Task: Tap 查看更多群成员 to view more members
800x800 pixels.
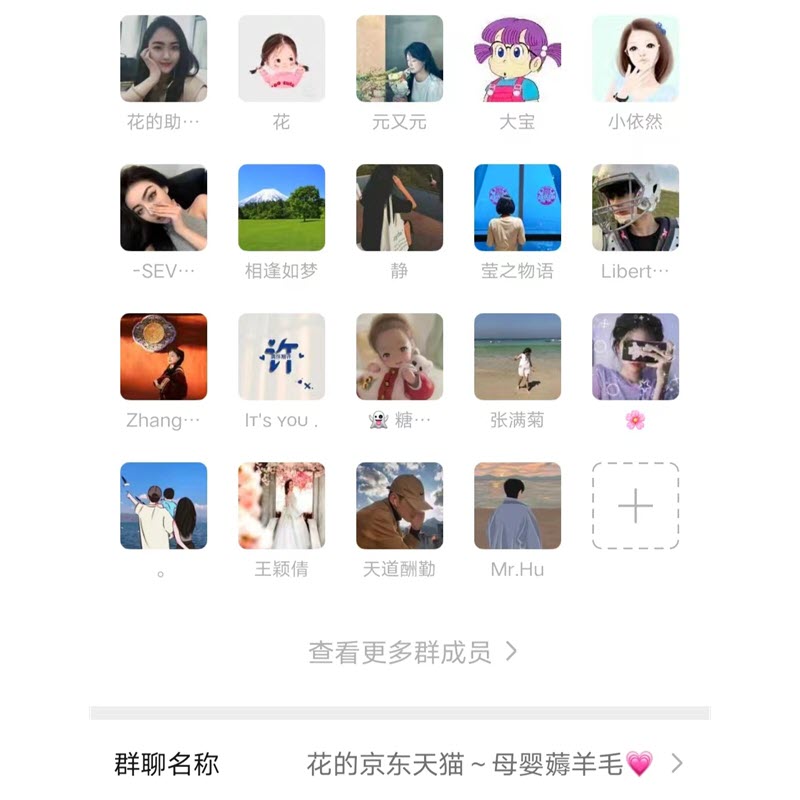Action: tap(412, 653)
